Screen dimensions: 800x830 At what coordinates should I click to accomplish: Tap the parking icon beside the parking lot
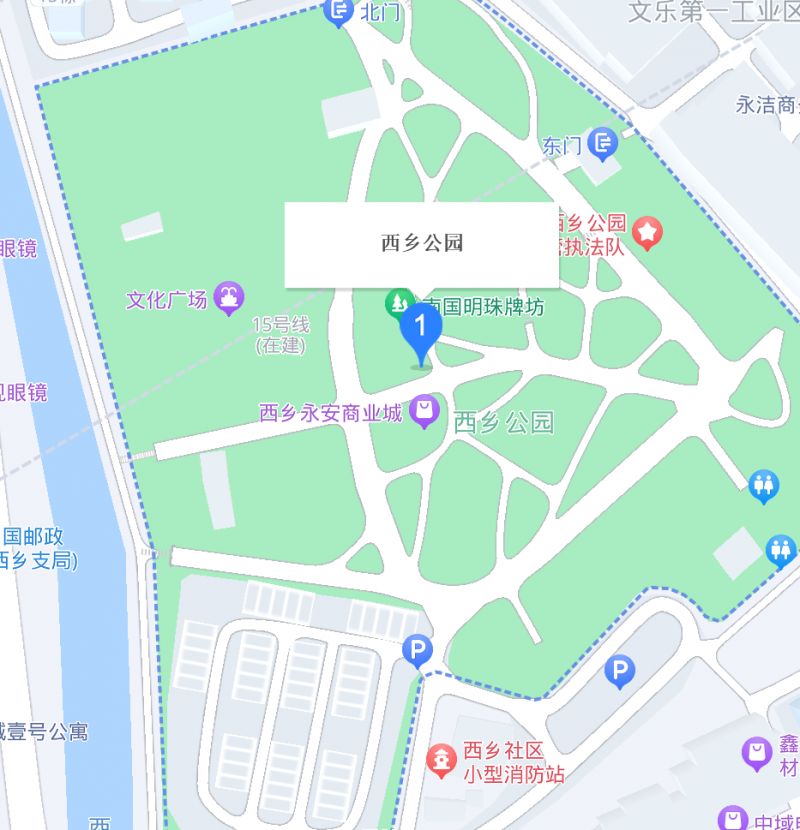click(x=417, y=652)
